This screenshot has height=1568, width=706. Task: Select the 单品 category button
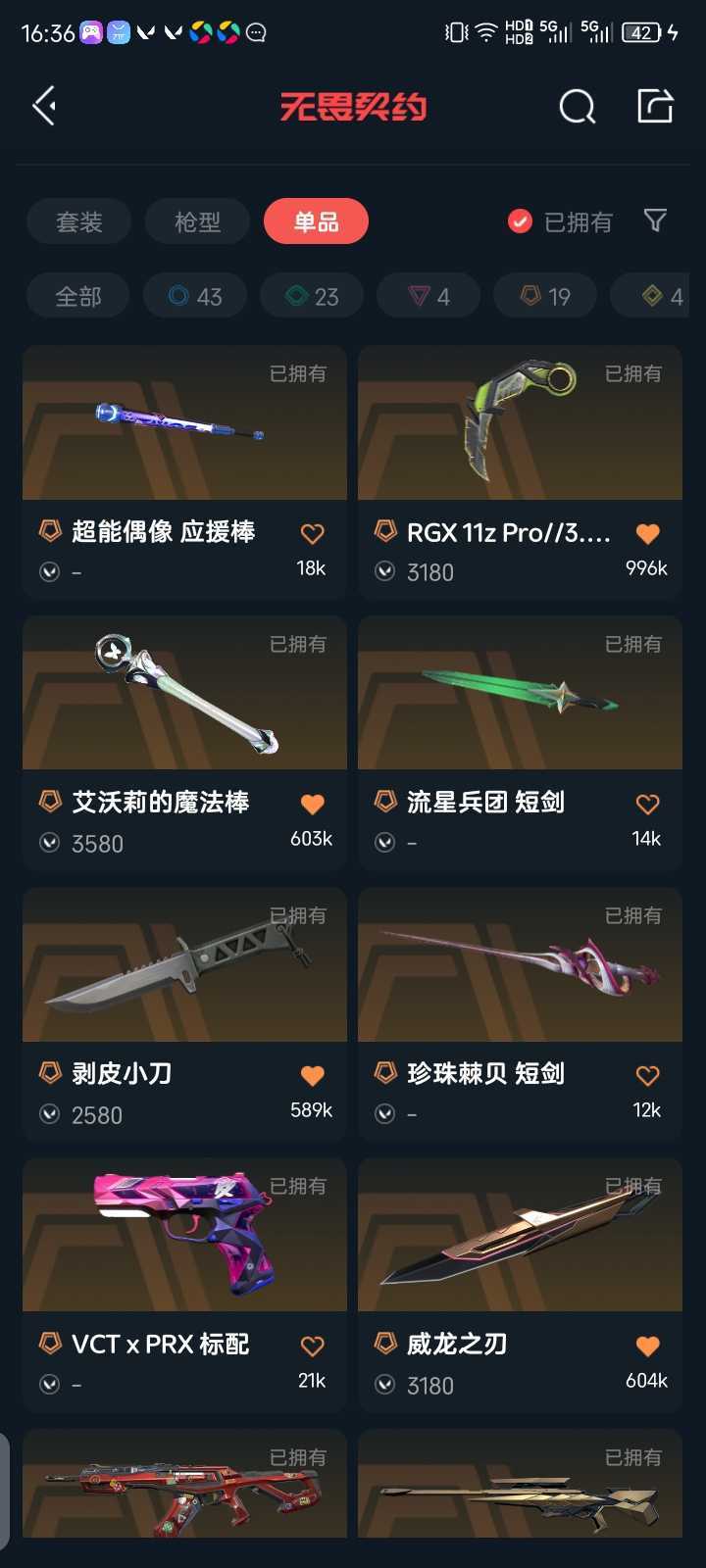click(x=316, y=222)
